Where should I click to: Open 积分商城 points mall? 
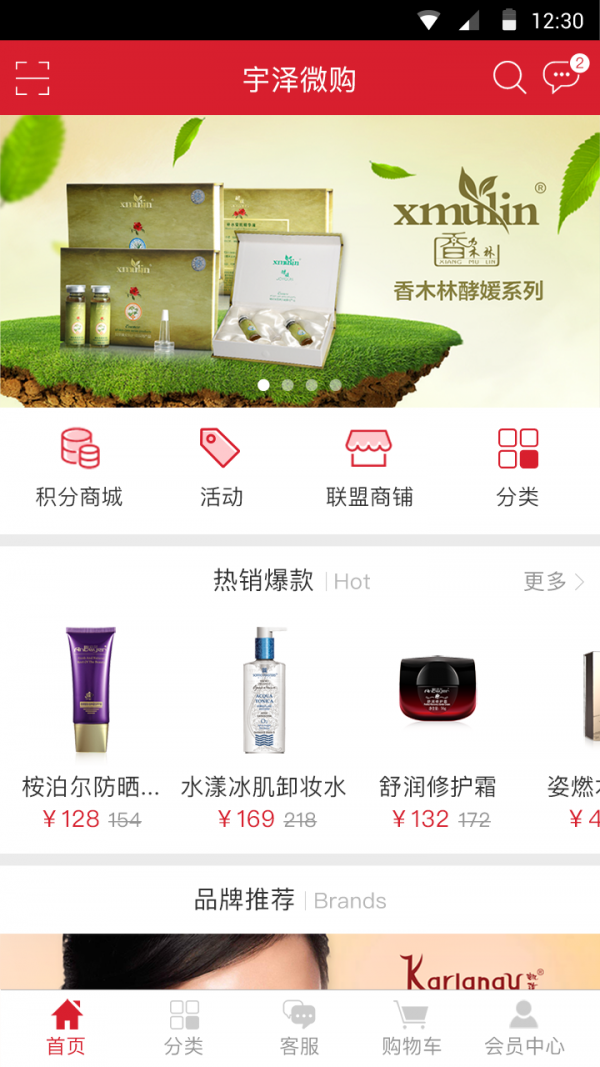click(79, 467)
